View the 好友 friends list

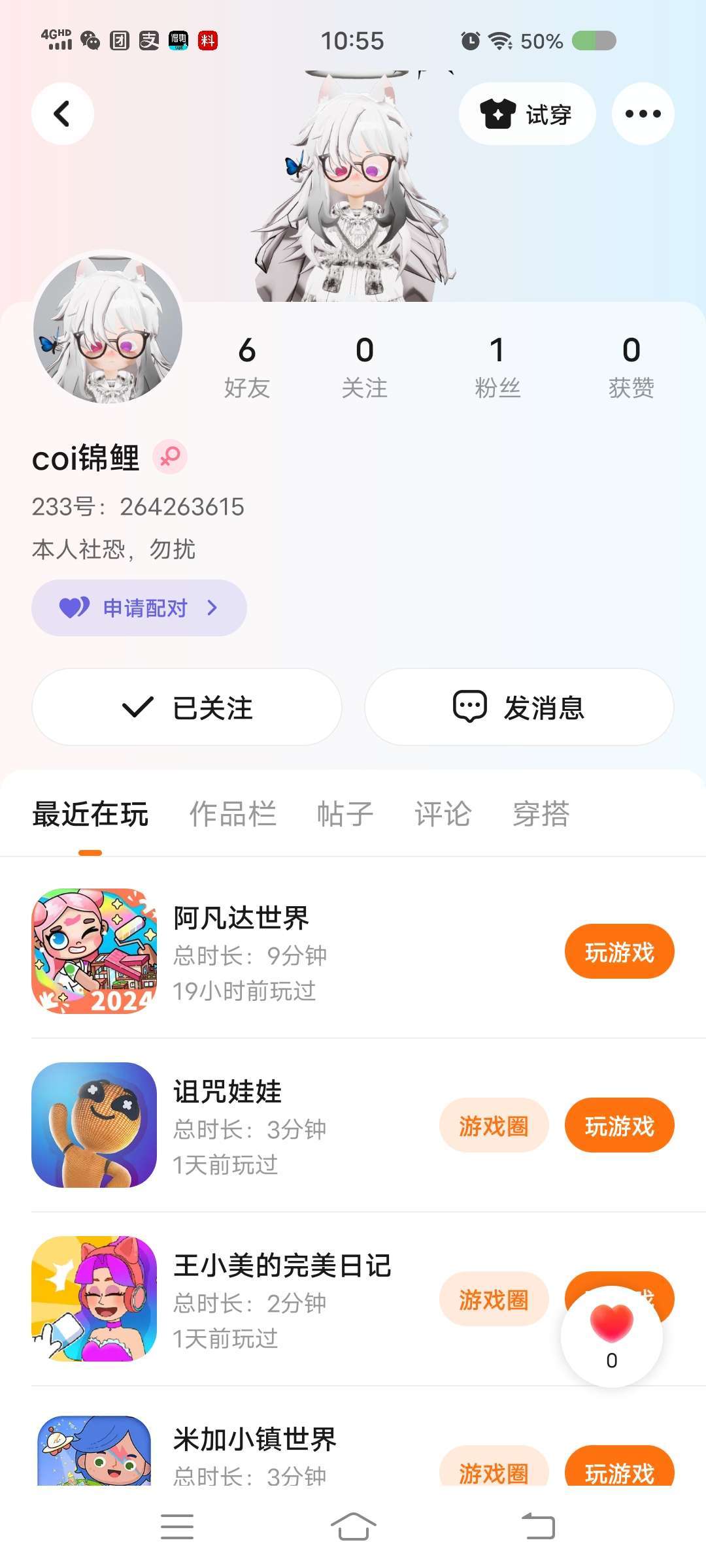click(x=246, y=366)
